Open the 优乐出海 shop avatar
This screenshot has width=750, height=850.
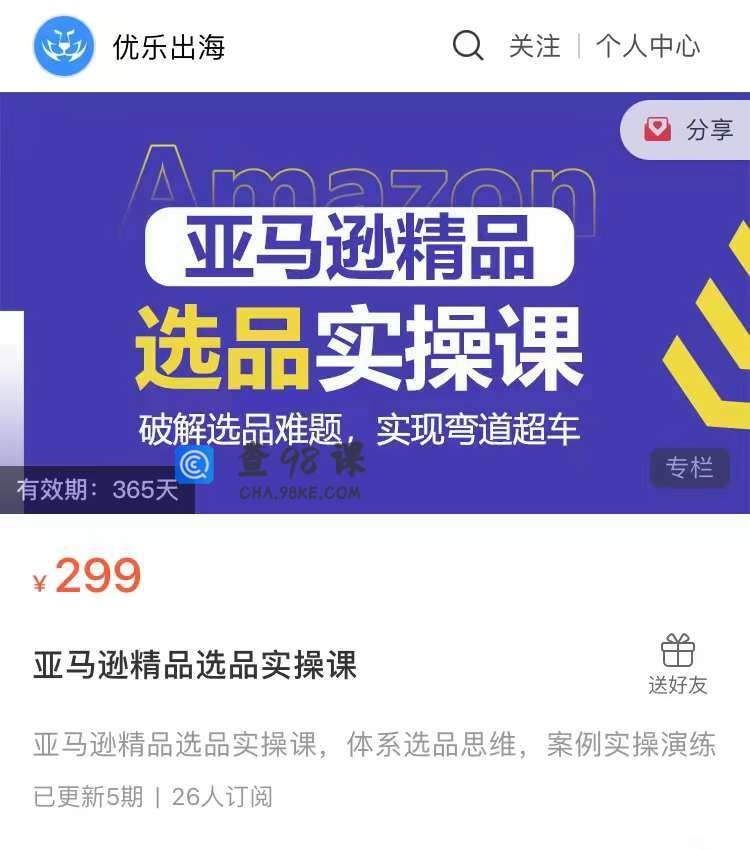[64, 46]
